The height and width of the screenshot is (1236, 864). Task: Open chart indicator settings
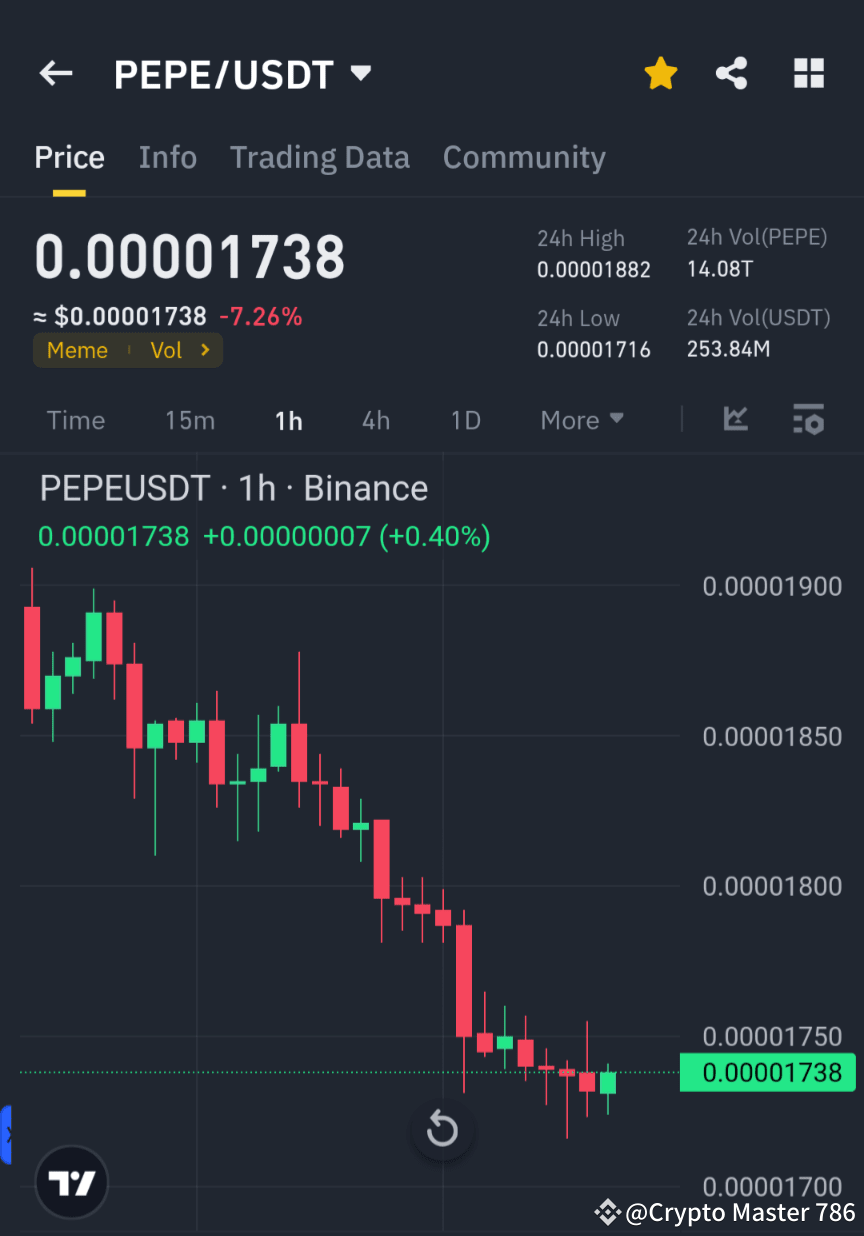click(x=808, y=420)
